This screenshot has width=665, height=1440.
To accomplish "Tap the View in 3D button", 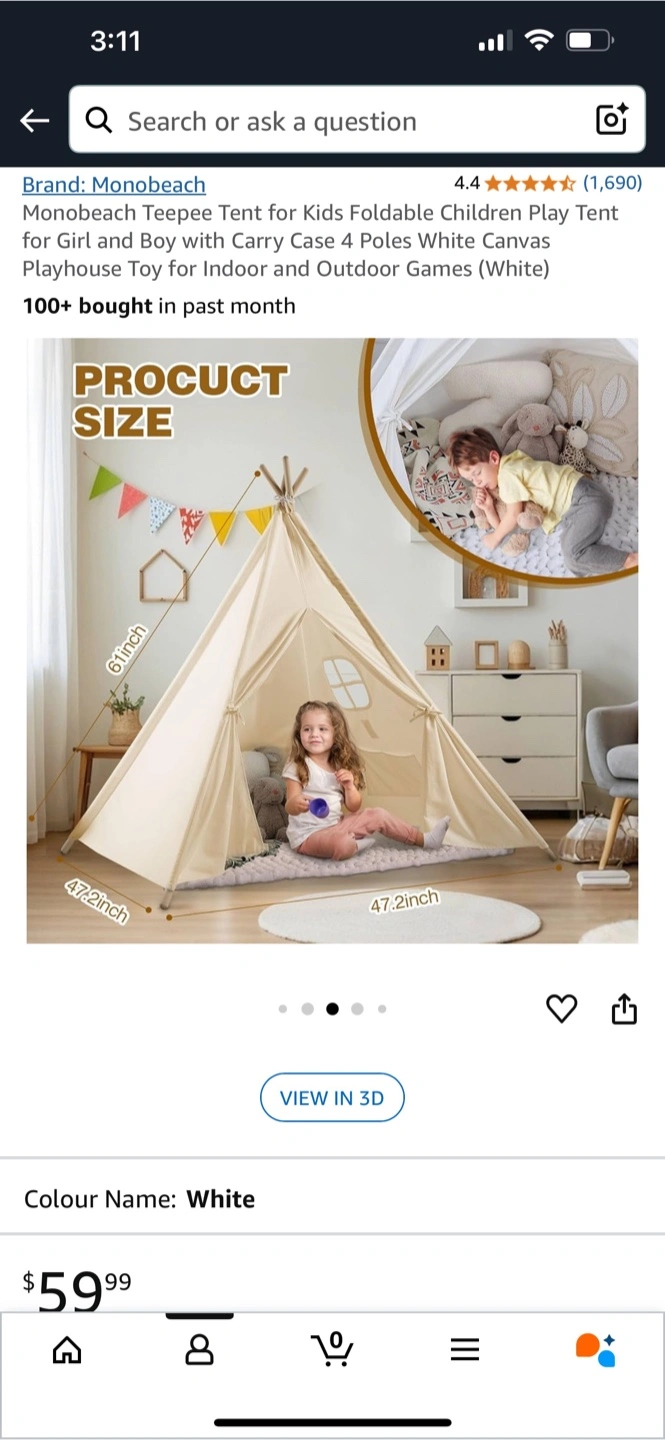I will tap(332, 1098).
